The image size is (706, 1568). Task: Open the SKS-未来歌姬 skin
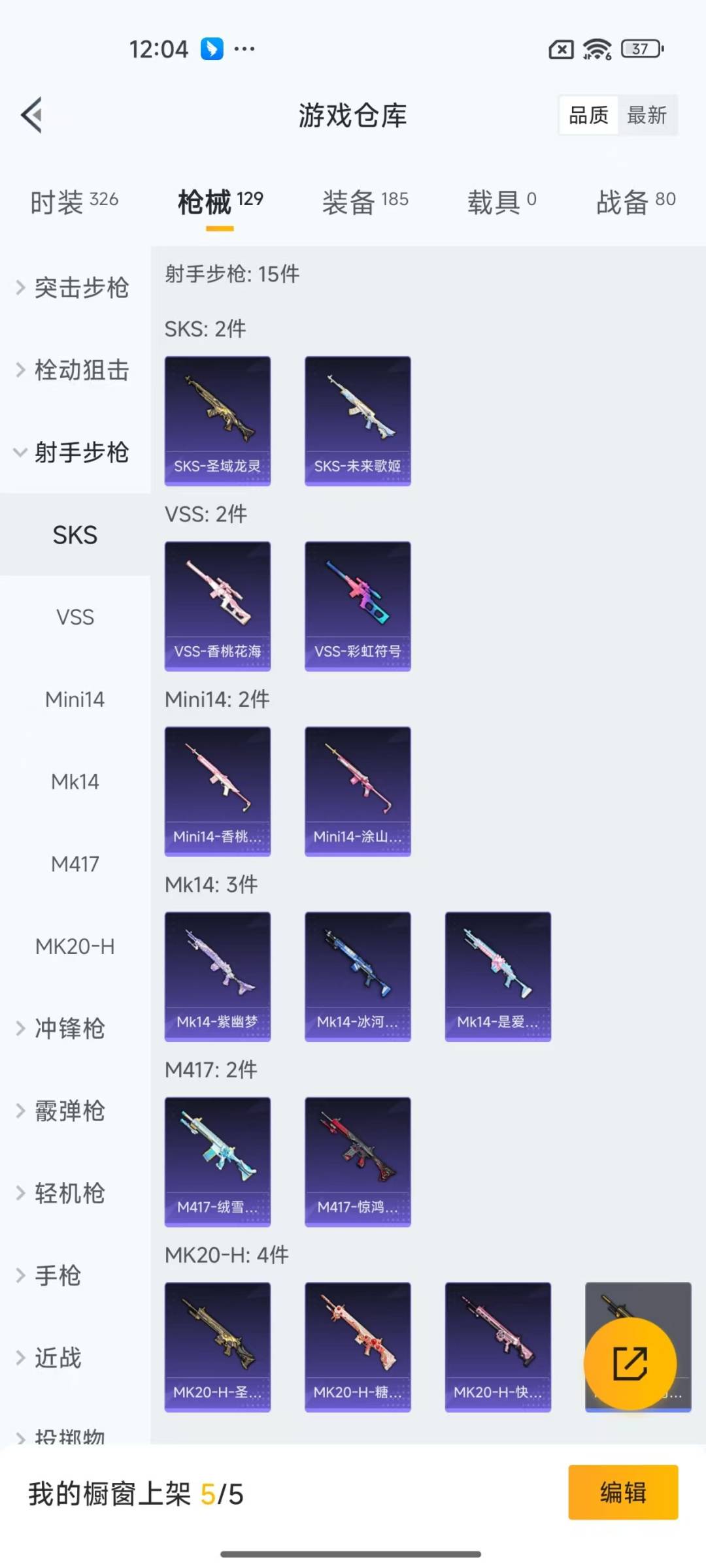point(358,420)
